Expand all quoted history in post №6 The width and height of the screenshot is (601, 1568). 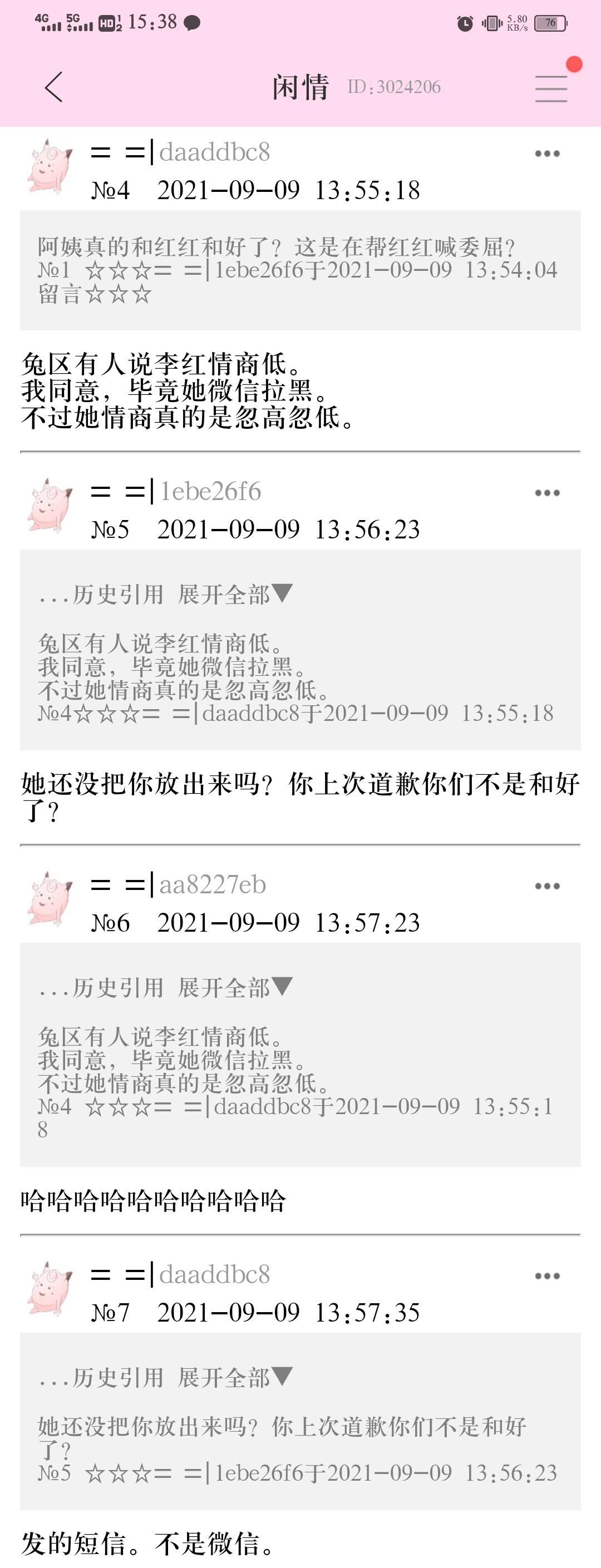(x=235, y=987)
